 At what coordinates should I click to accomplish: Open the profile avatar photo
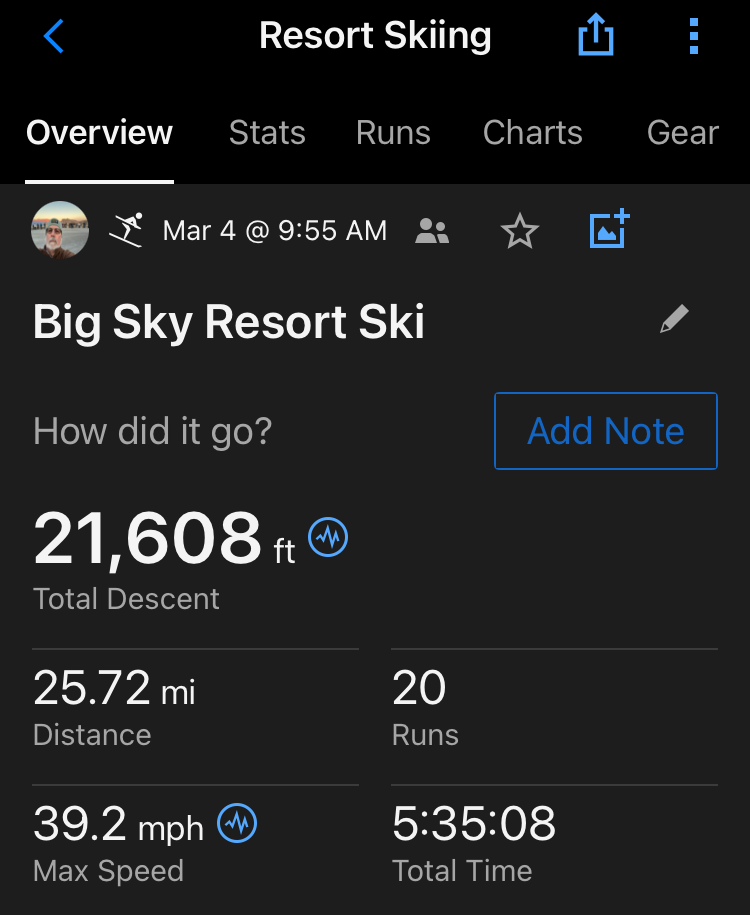click(59, 229)
